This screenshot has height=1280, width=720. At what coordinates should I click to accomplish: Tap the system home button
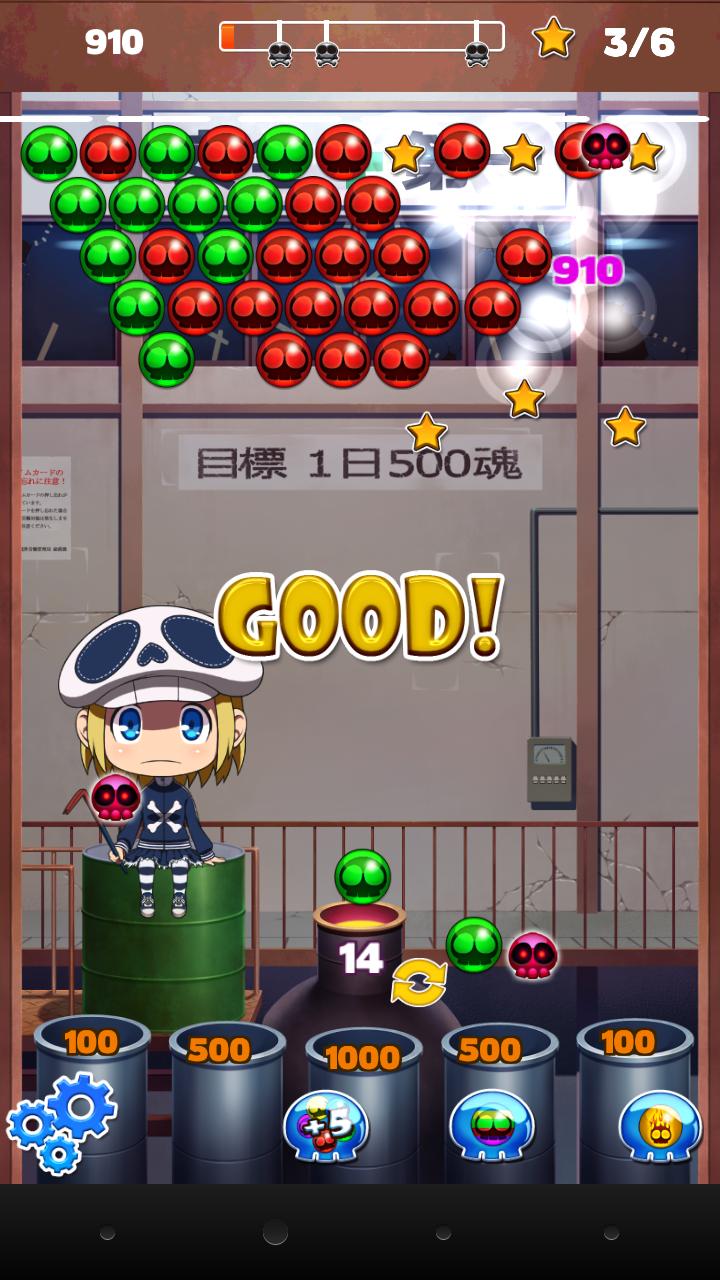275,1232
